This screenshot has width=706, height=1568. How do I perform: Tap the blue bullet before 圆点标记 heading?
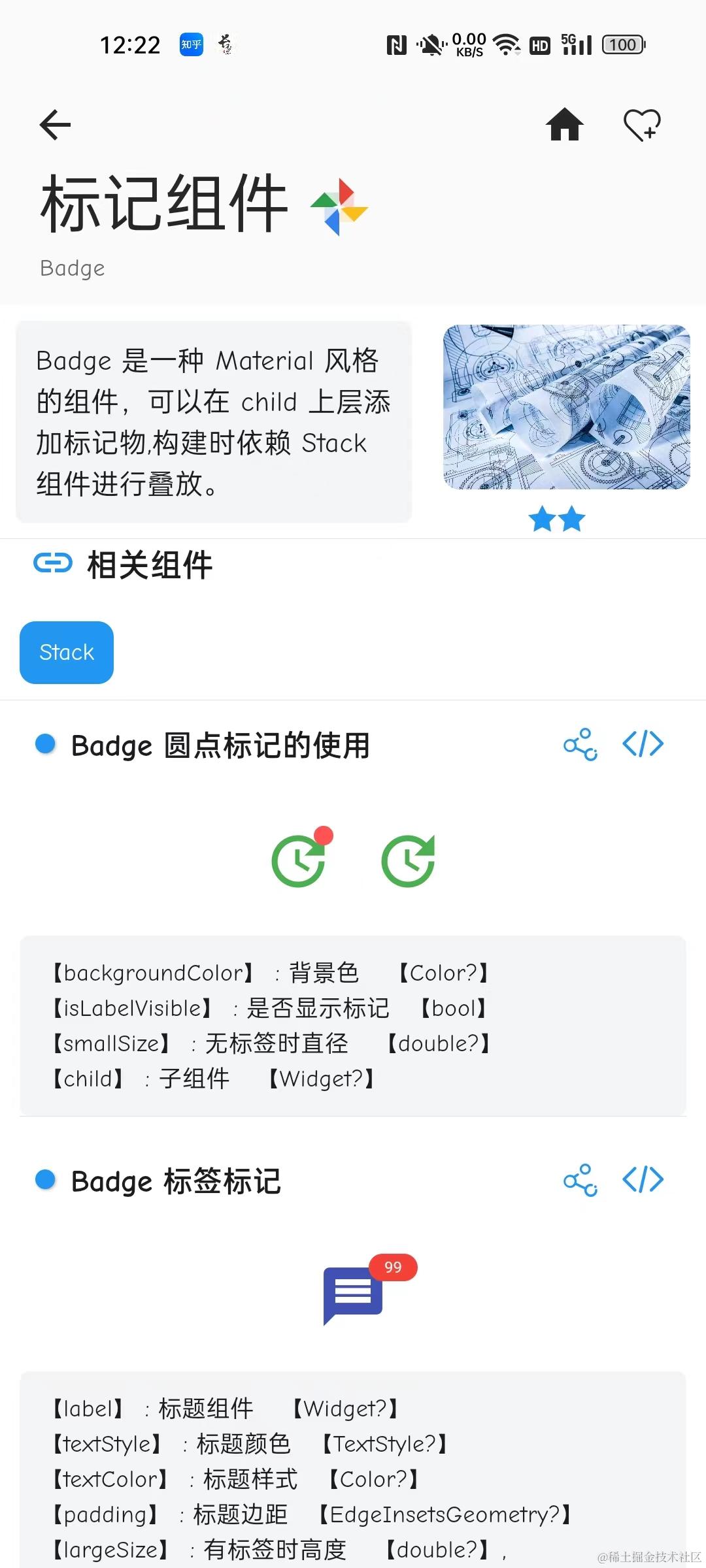(44, 745)
